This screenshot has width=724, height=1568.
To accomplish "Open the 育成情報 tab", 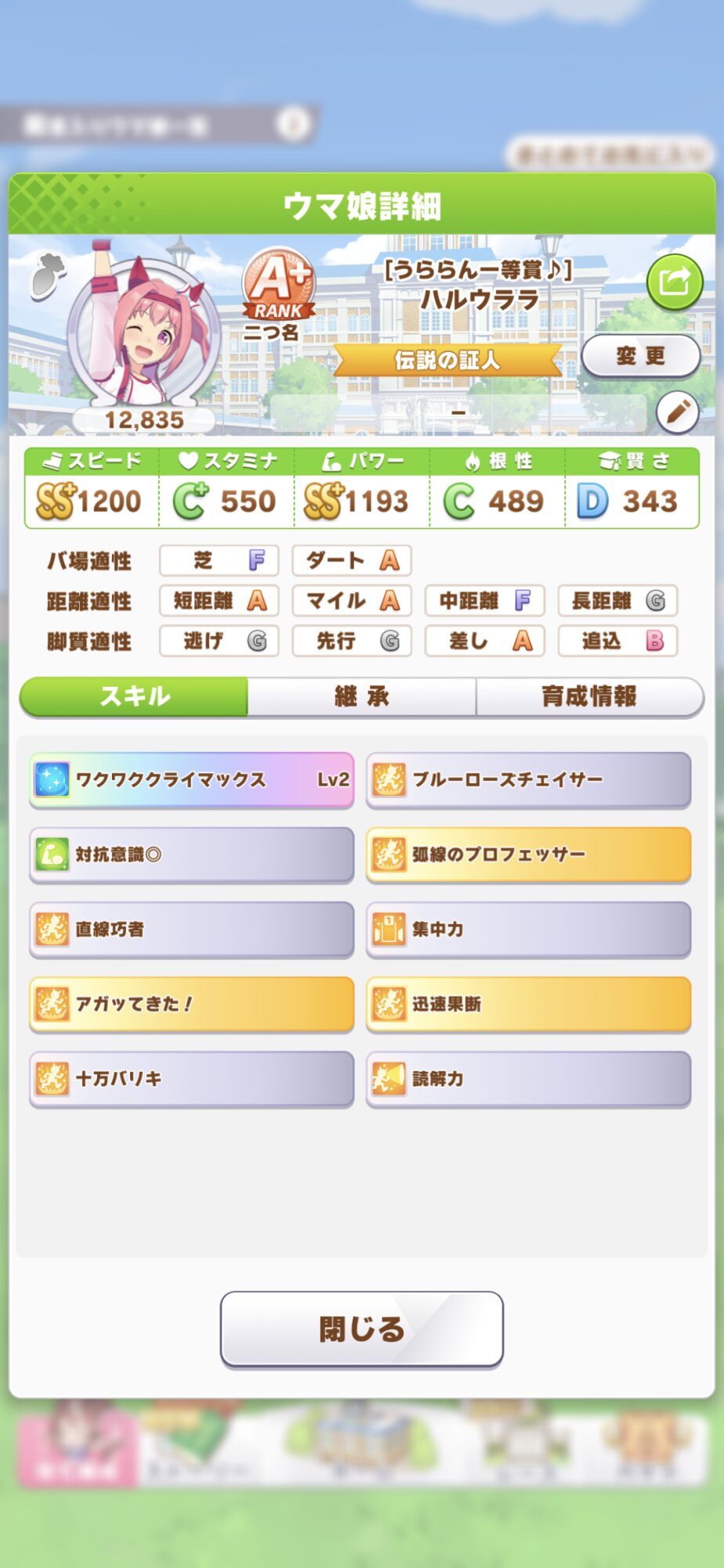I will [589, 696].
